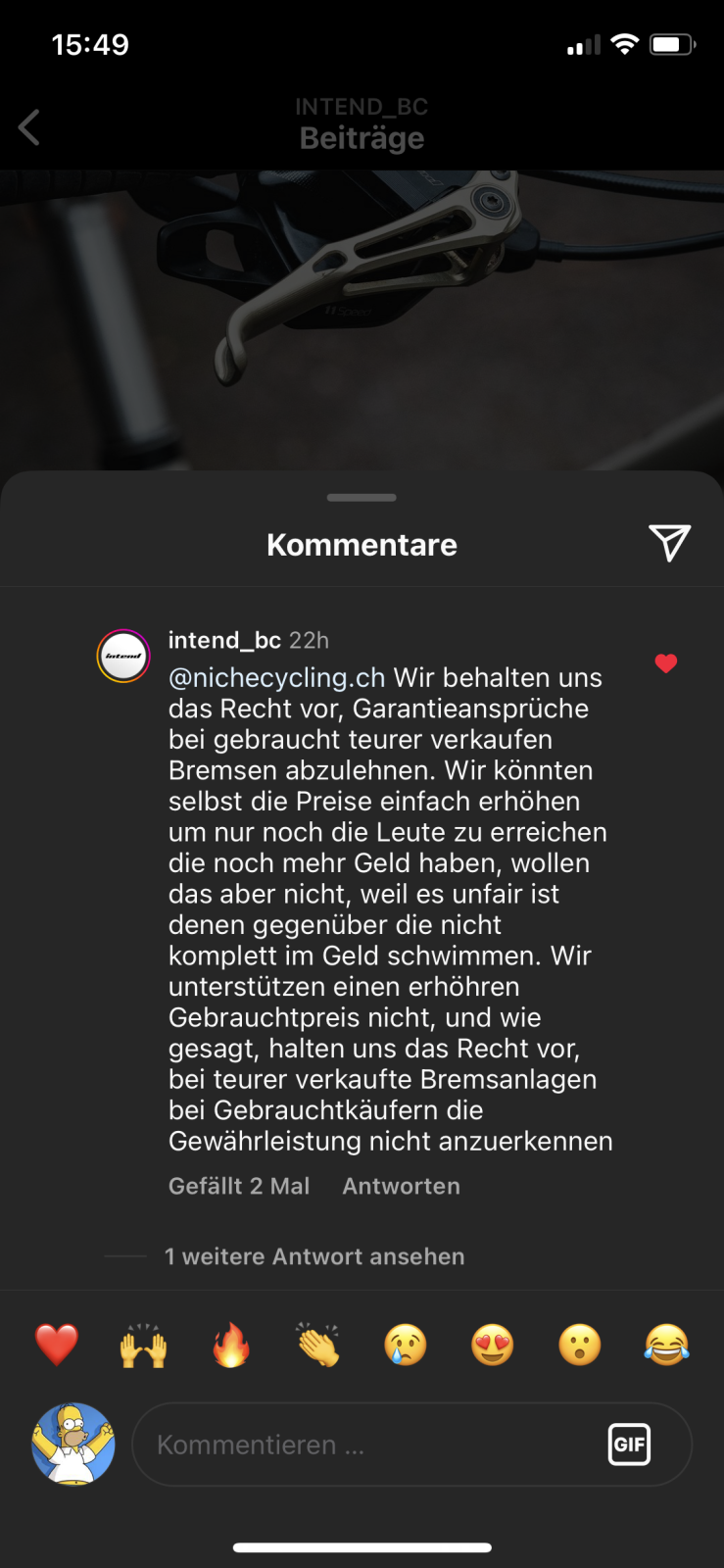Insert the surprised face emoji
The height and width of the screenshot is (1568, 724).
(580, 1345)
